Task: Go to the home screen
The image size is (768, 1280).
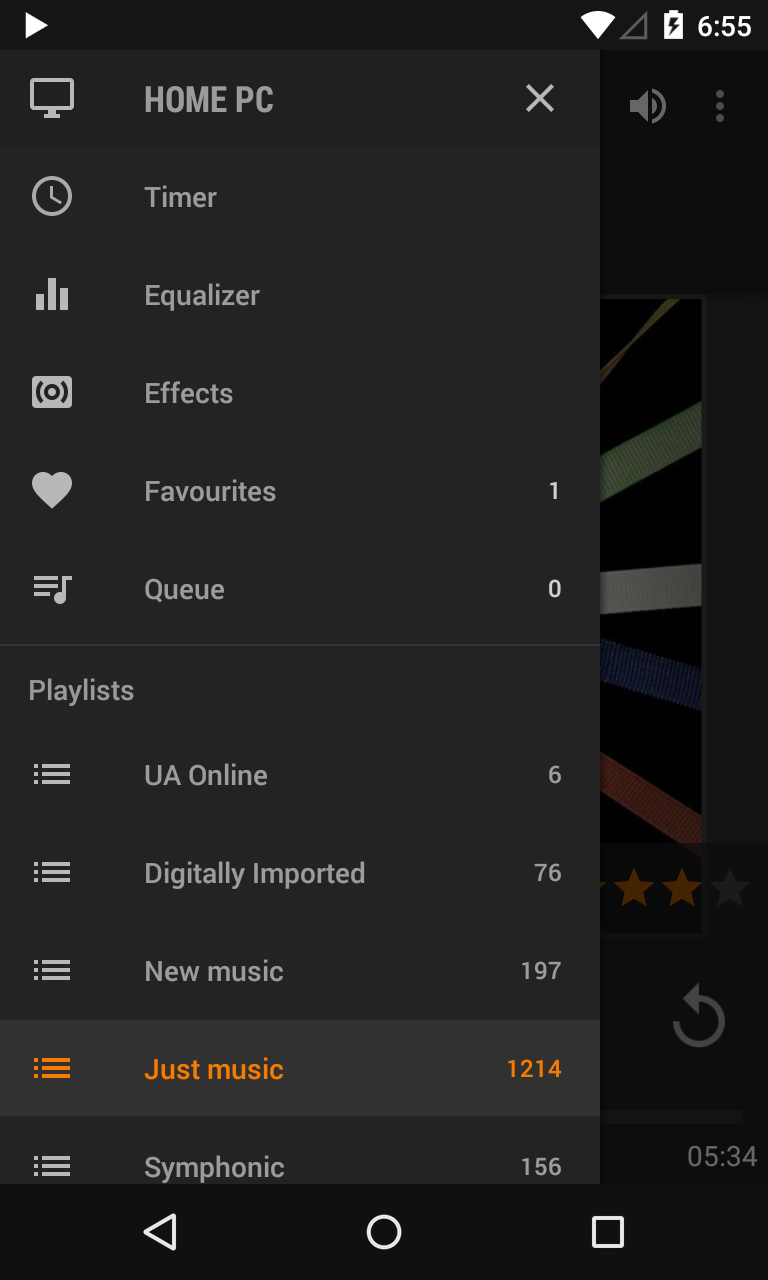Action: (x=384, y=1232)
